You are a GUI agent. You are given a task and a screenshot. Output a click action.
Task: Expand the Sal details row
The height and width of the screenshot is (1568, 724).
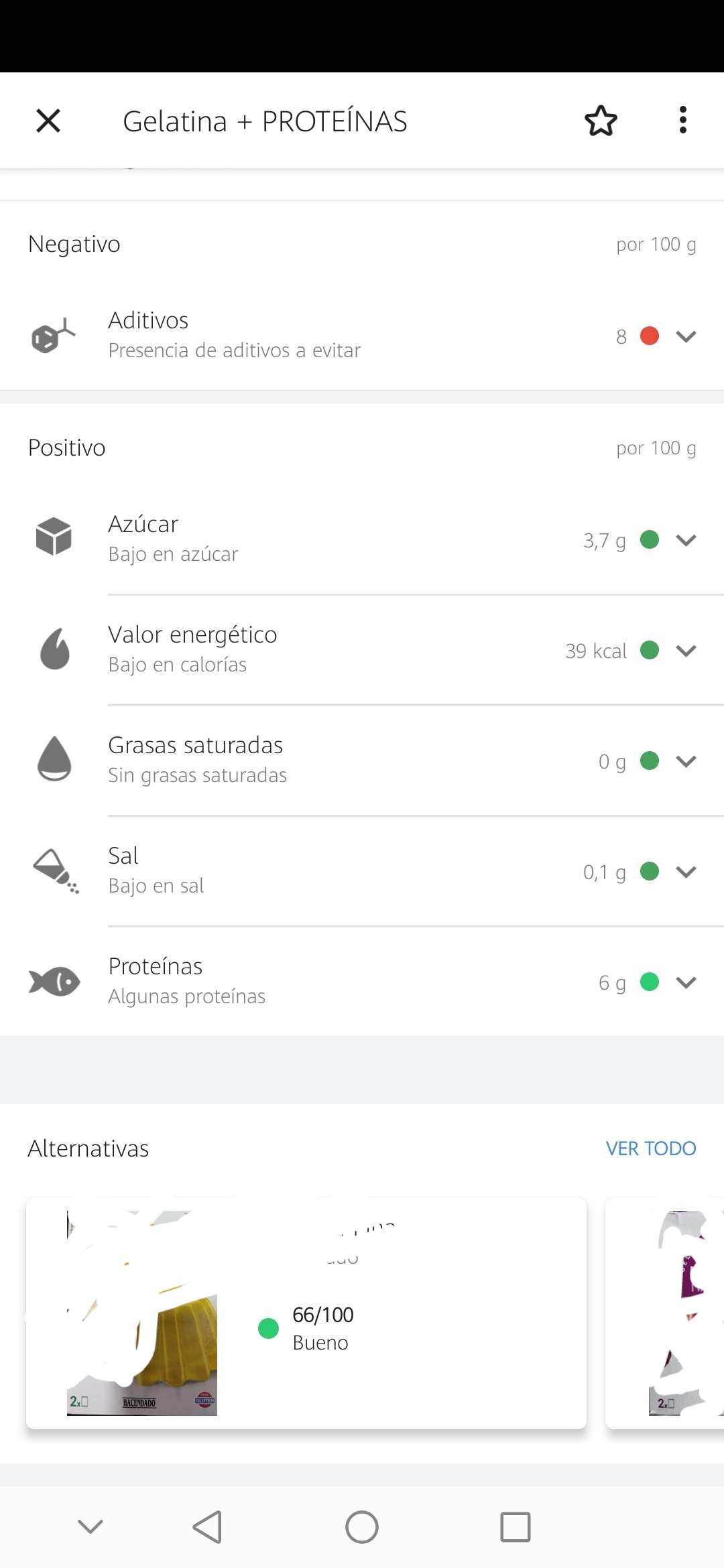click(x=686, y=872)
